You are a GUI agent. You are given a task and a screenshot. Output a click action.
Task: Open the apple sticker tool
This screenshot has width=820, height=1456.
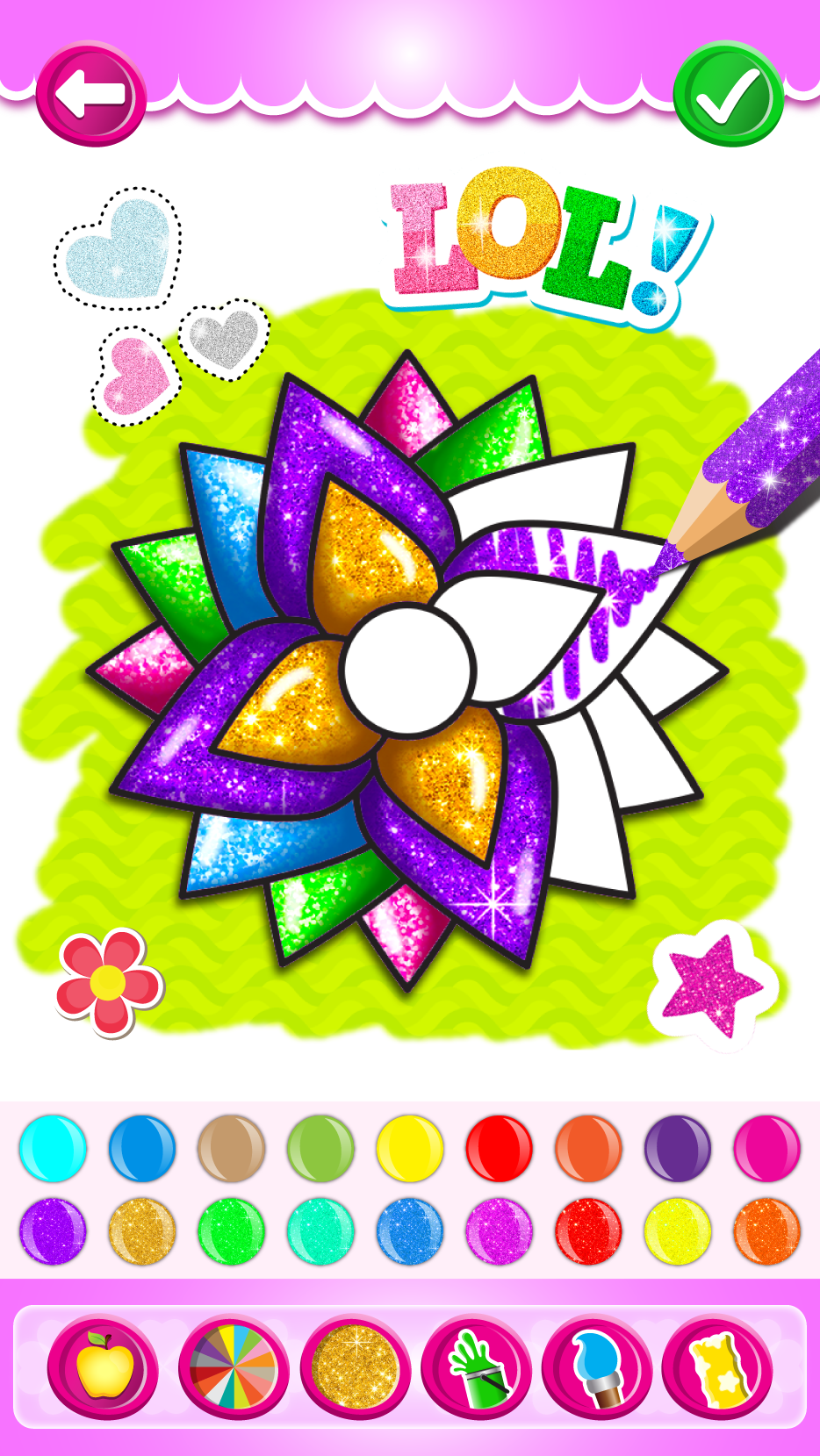[x=104, y=1367]
